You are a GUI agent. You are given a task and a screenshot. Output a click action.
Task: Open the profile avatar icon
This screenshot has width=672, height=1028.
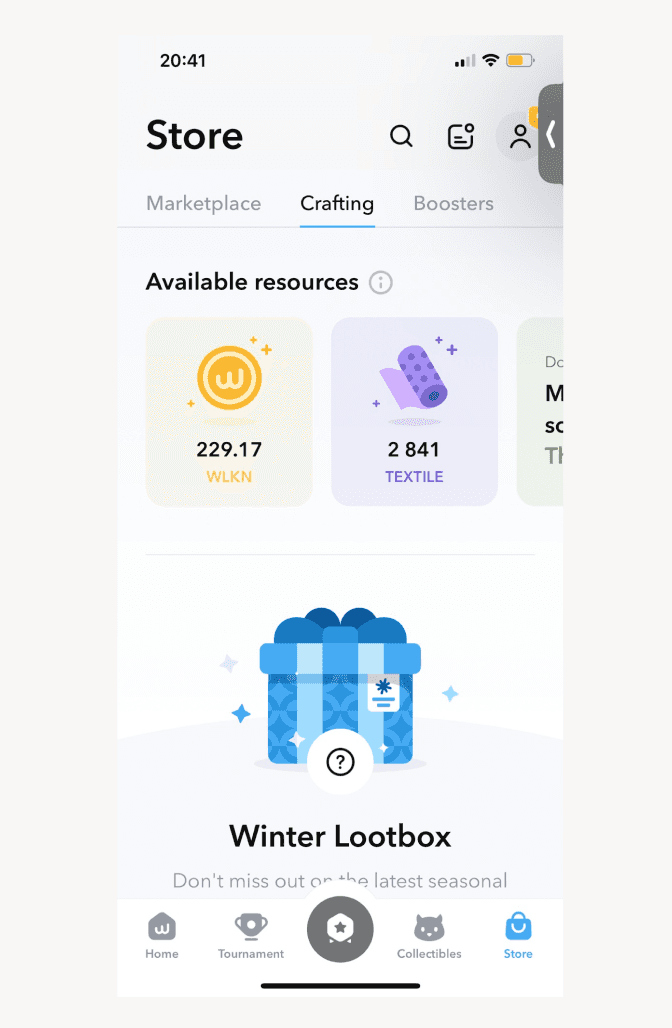tap(518, 137)
